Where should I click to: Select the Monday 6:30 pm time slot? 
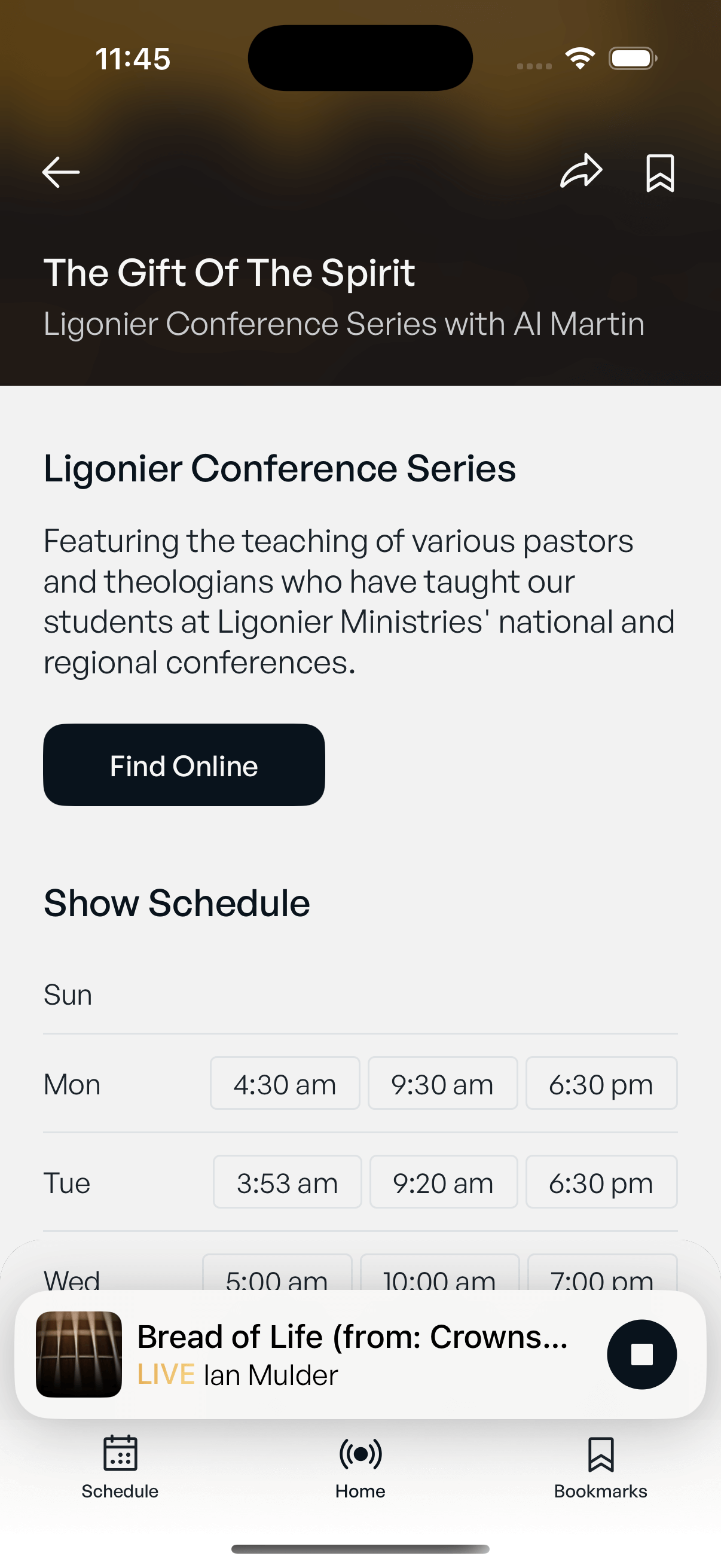601,1084
